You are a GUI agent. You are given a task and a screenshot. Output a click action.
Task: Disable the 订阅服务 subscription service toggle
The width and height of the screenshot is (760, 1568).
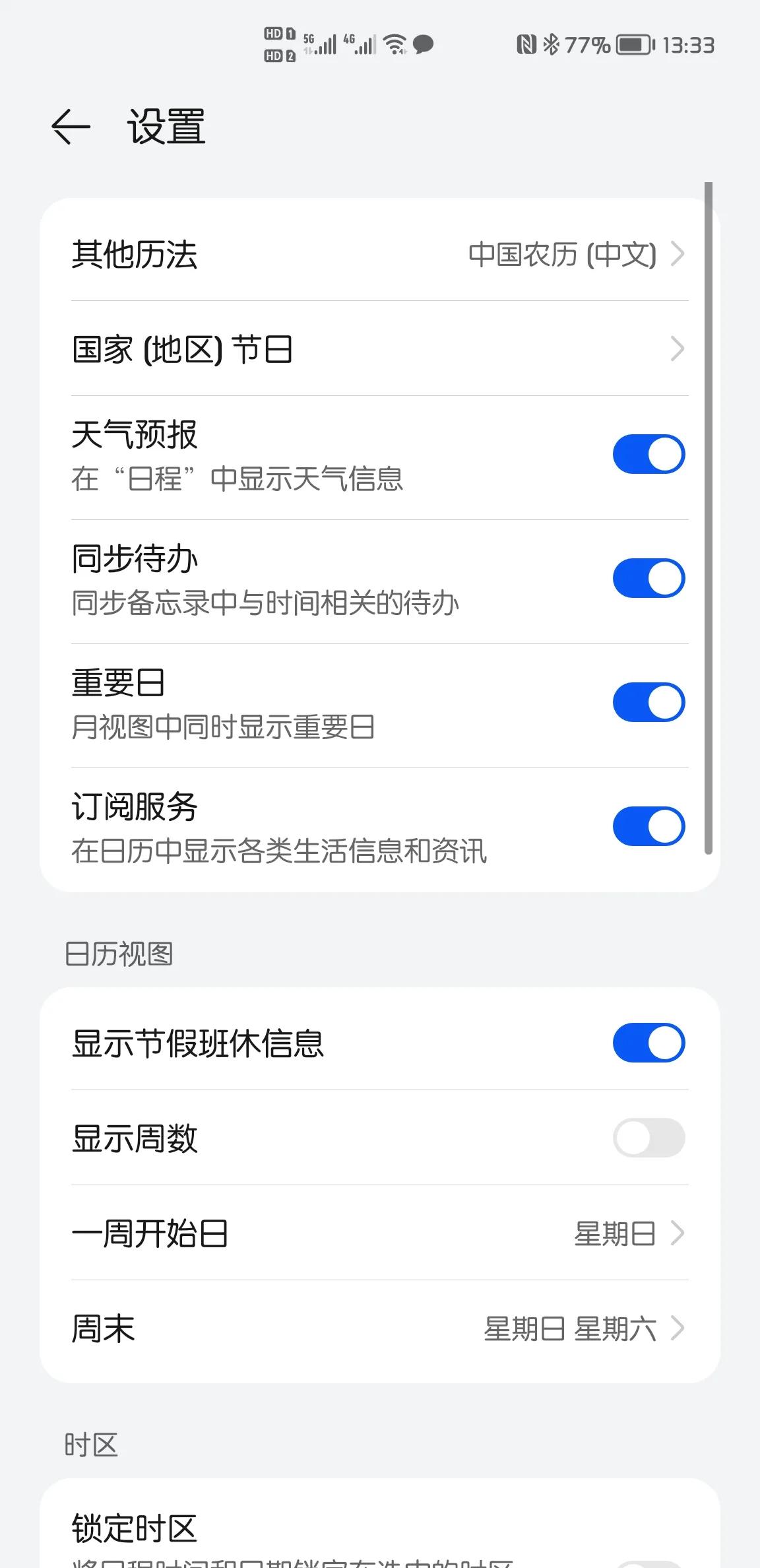[x=647, y=826]
